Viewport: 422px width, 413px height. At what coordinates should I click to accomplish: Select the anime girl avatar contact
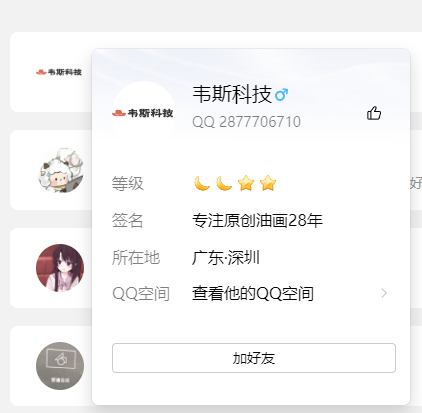(x=60, y=268)
